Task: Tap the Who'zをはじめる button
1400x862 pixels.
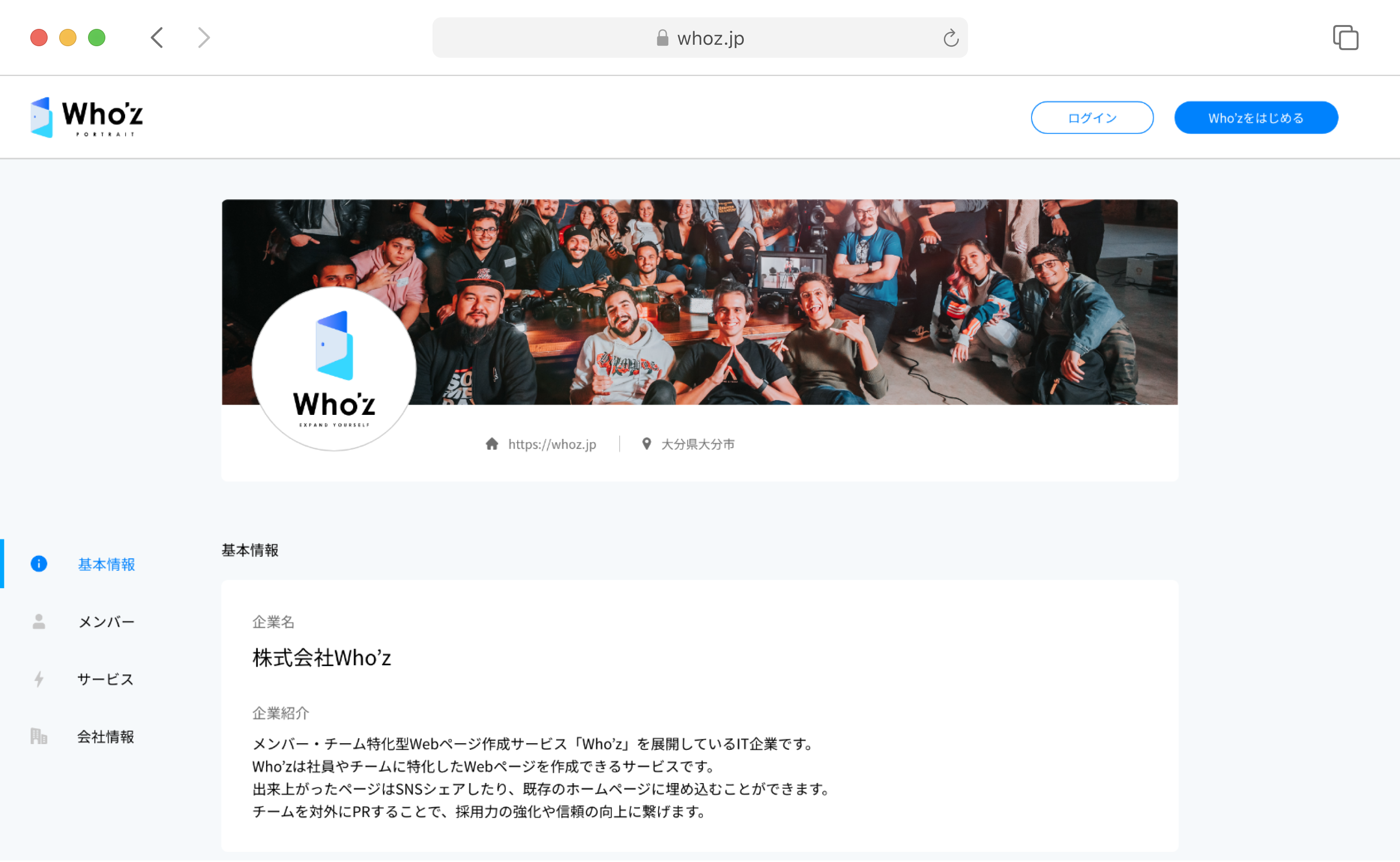Action: pos(1256,118)
